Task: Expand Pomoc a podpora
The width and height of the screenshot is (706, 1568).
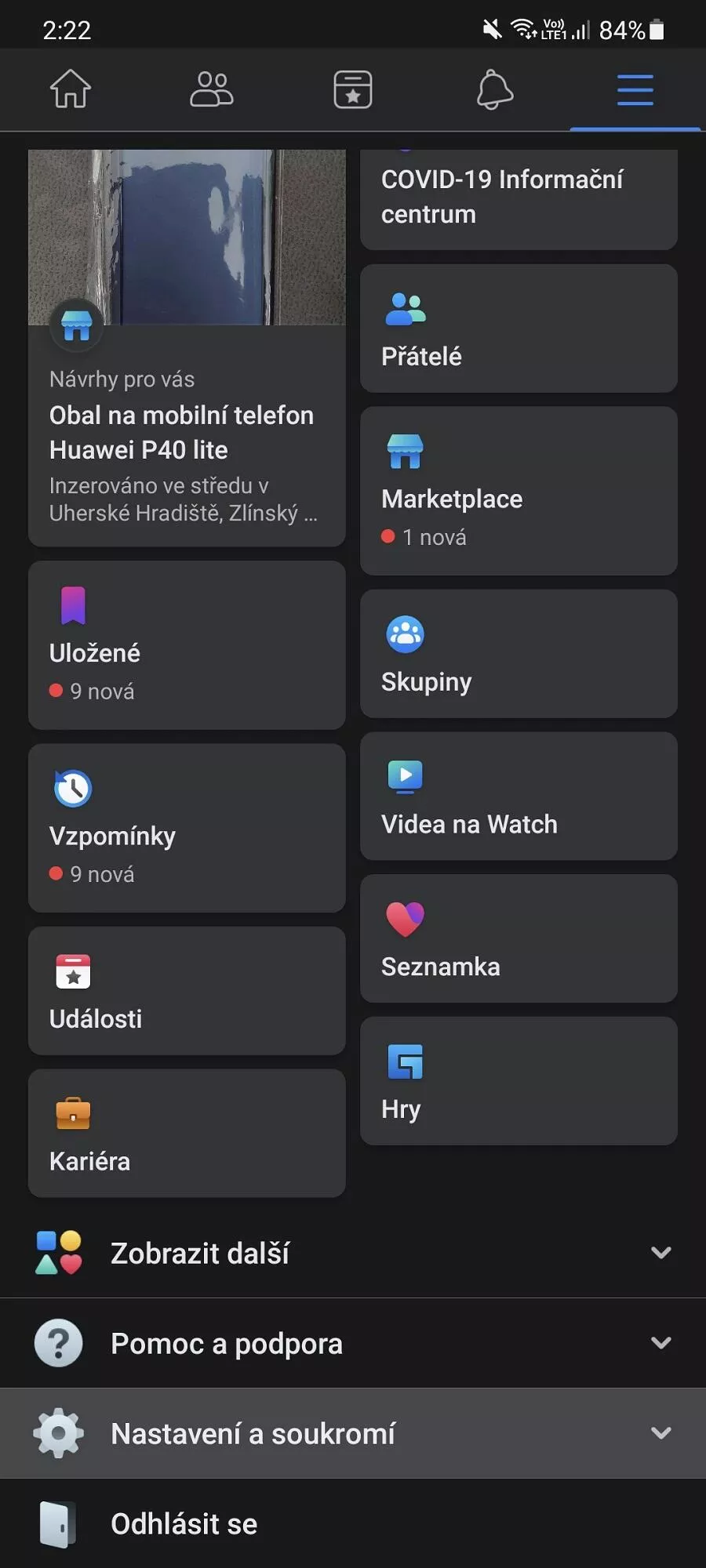Action: click(353, 1343)
